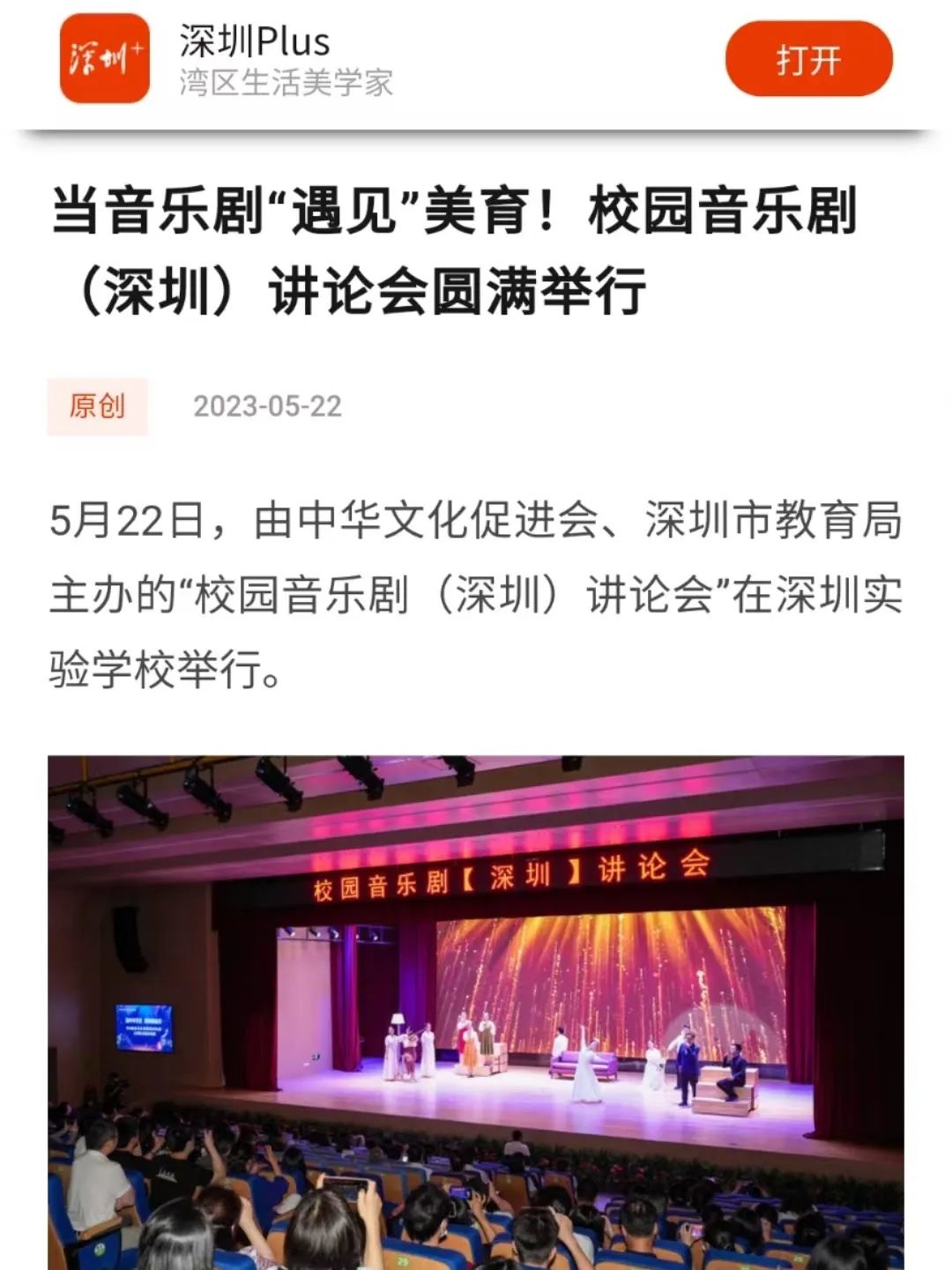Tap the 打开 button to open the app

pos(808,60)
